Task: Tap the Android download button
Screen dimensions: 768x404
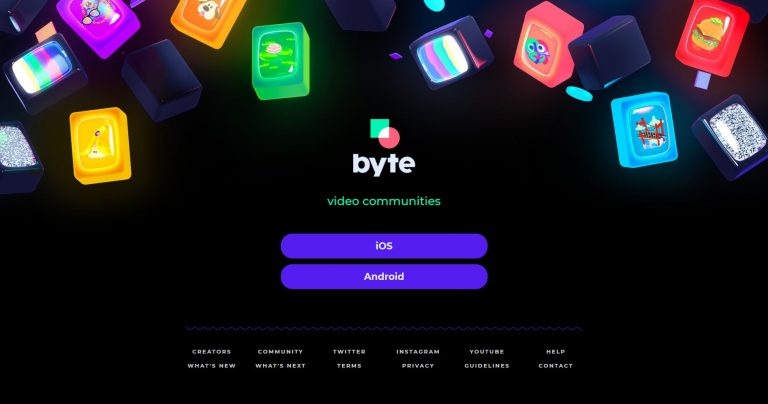Action: click(x=384, y=277)
